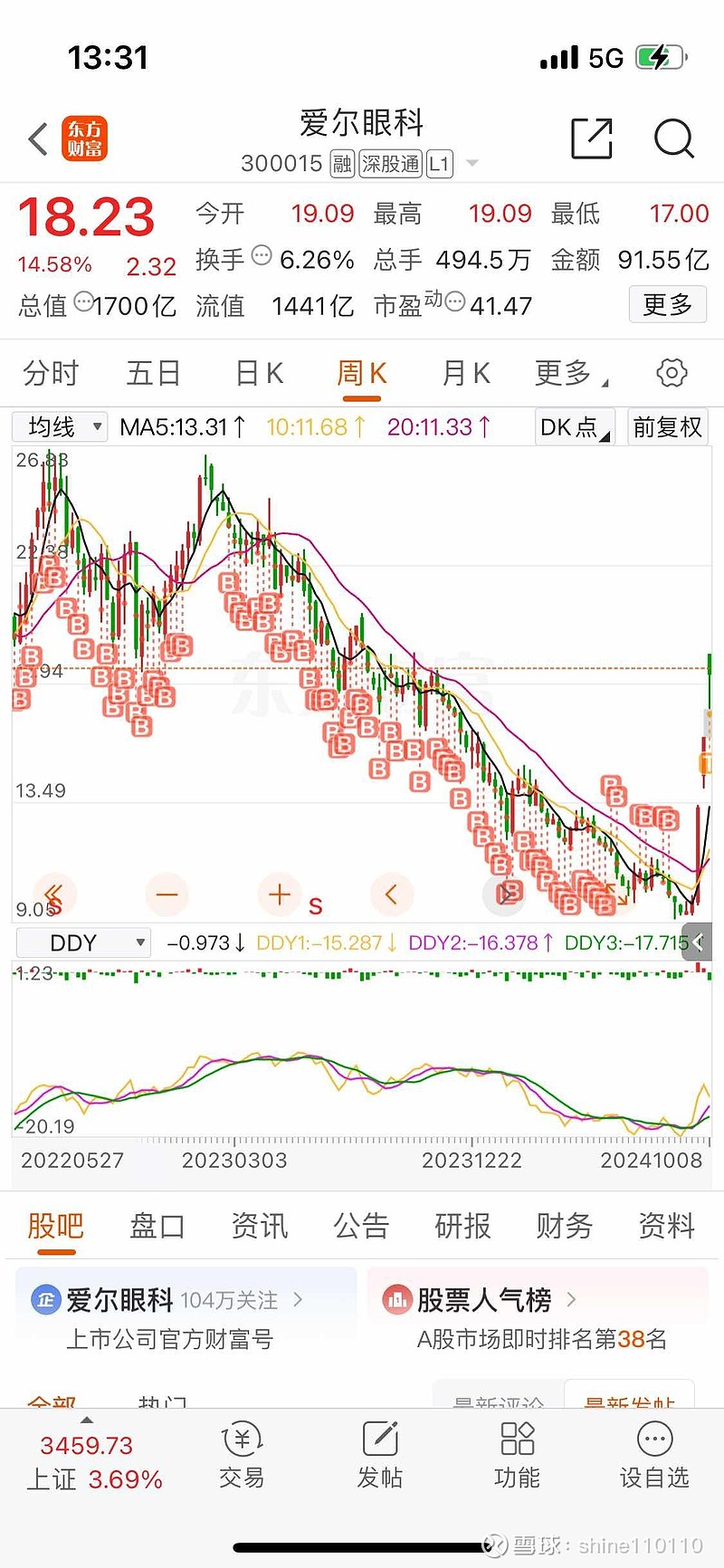Viewport: 724px width, 1568px height.
Task: Open chart settings via the gear icon
Action: (x=671, y=372)
